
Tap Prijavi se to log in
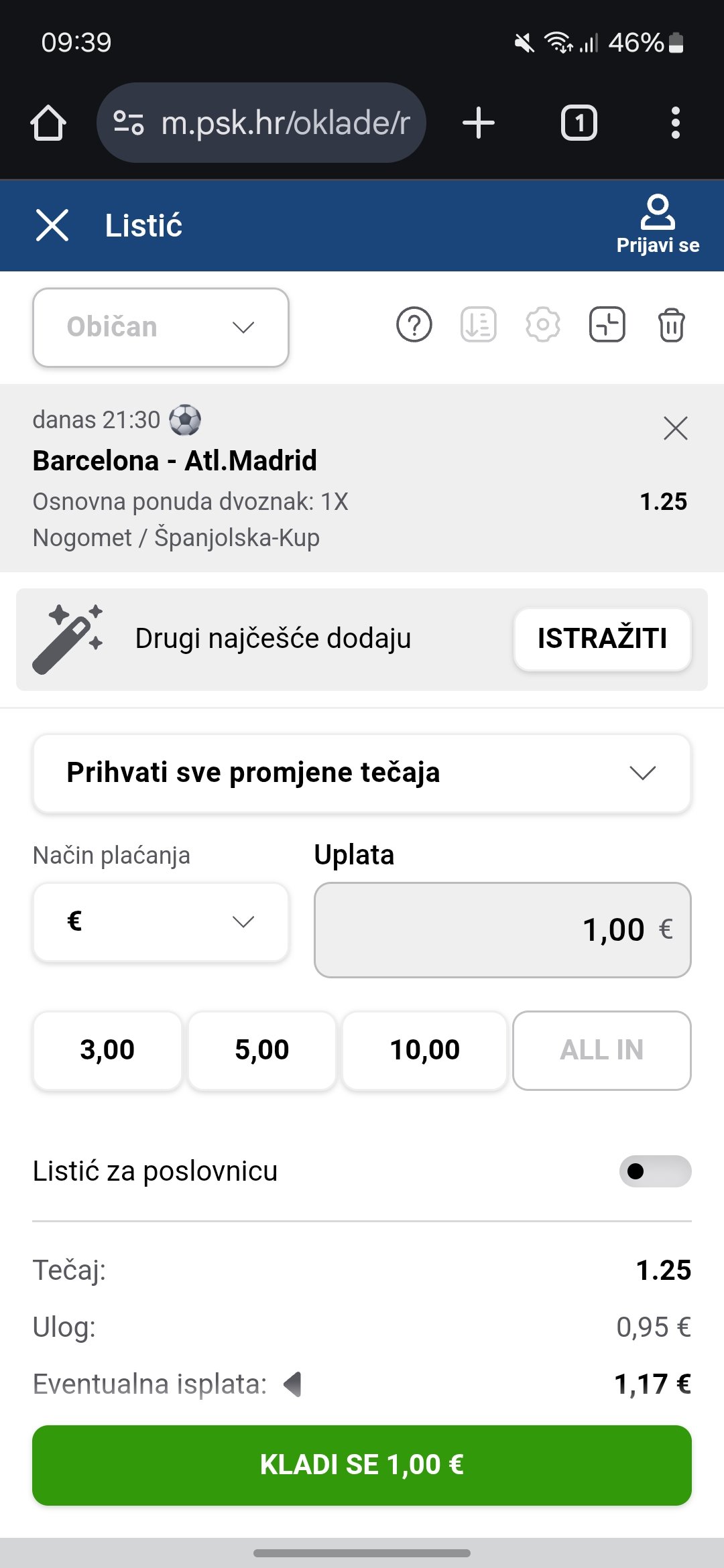[x=658, y=225]
